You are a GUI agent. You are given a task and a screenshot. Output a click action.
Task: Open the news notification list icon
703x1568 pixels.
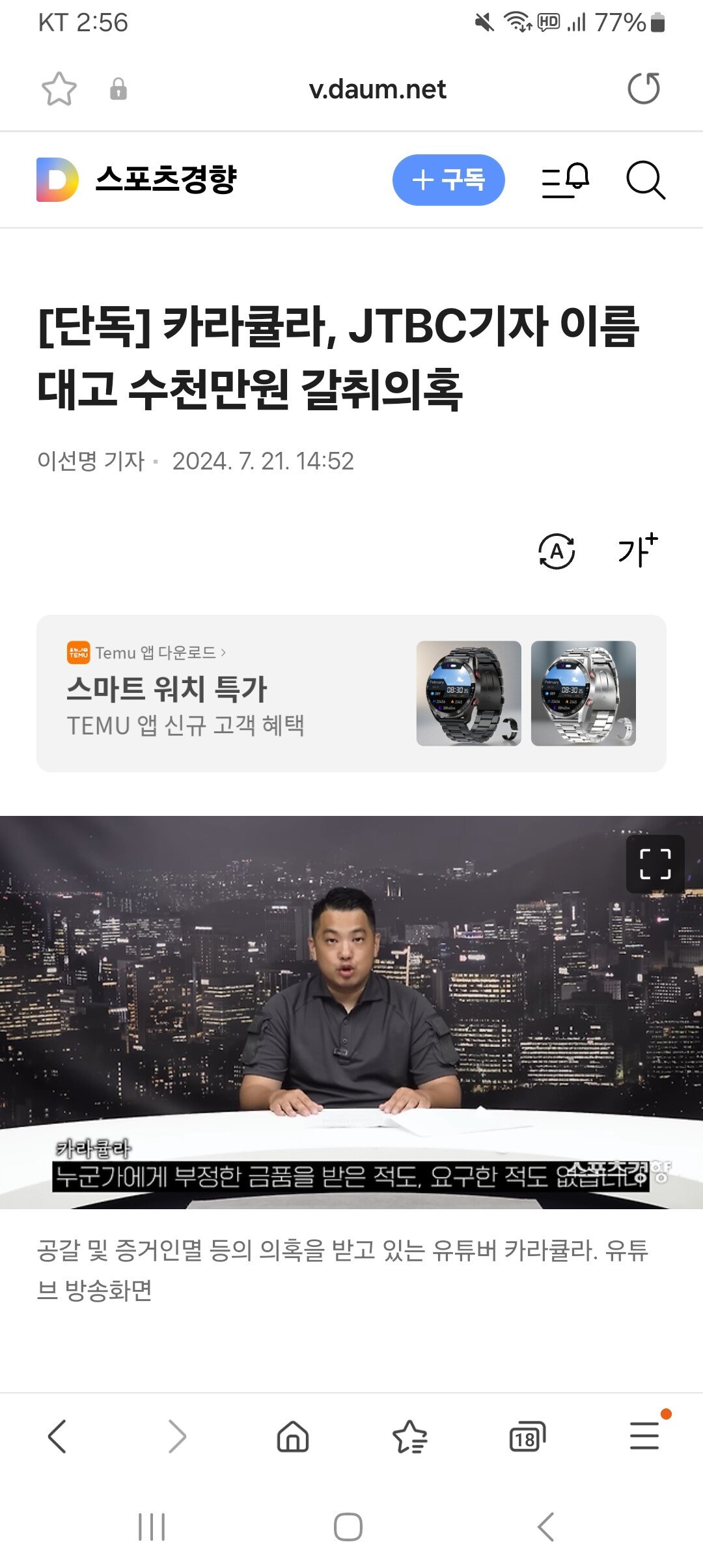click(565, 180)
